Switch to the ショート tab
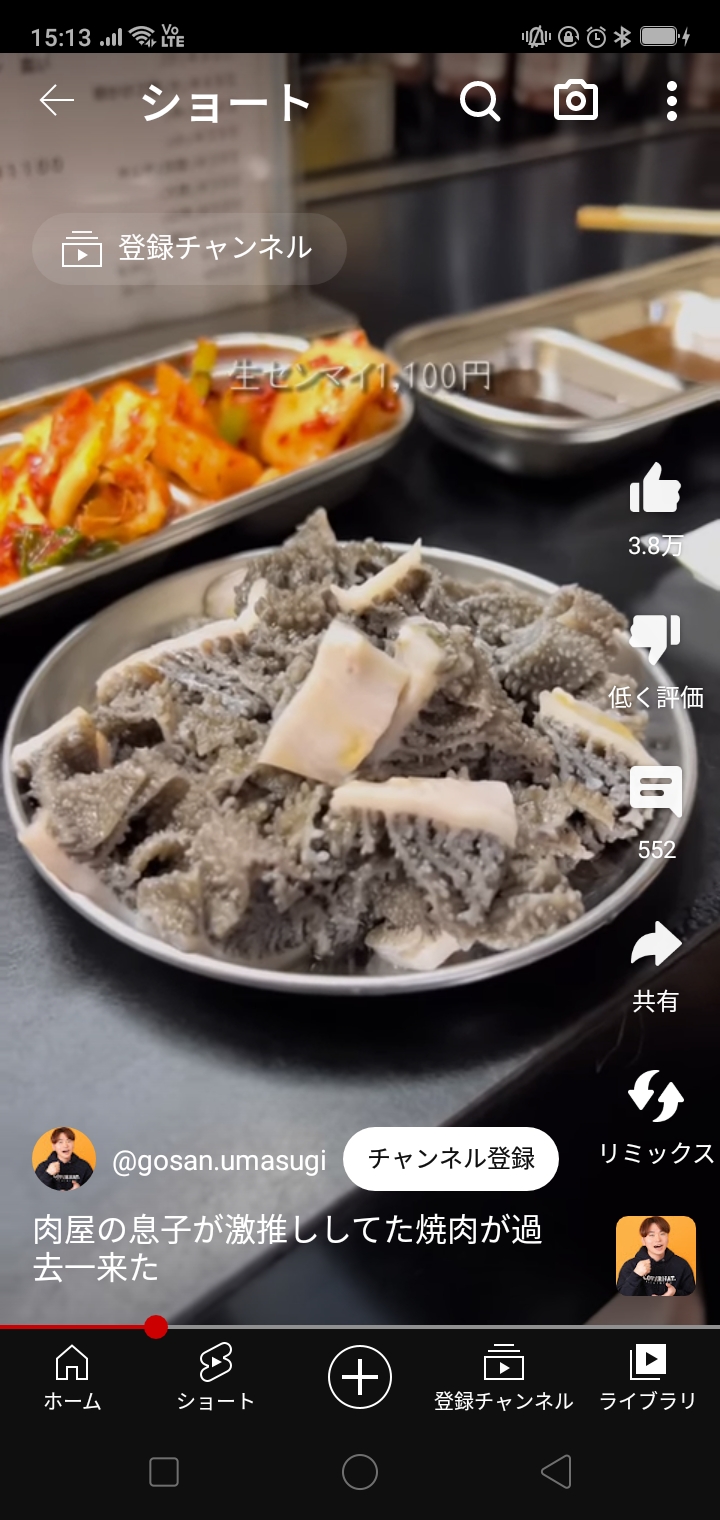The height and width of the screenshot is (1520, 720). coord(215,1375)
